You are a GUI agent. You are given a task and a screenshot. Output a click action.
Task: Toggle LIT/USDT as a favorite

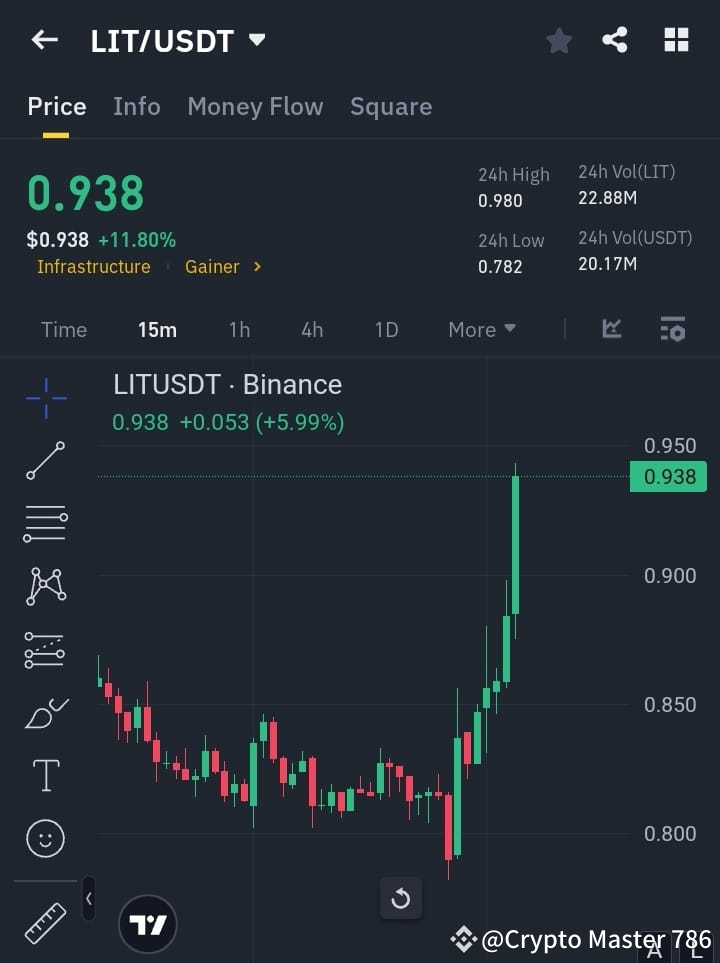point(558,40)
